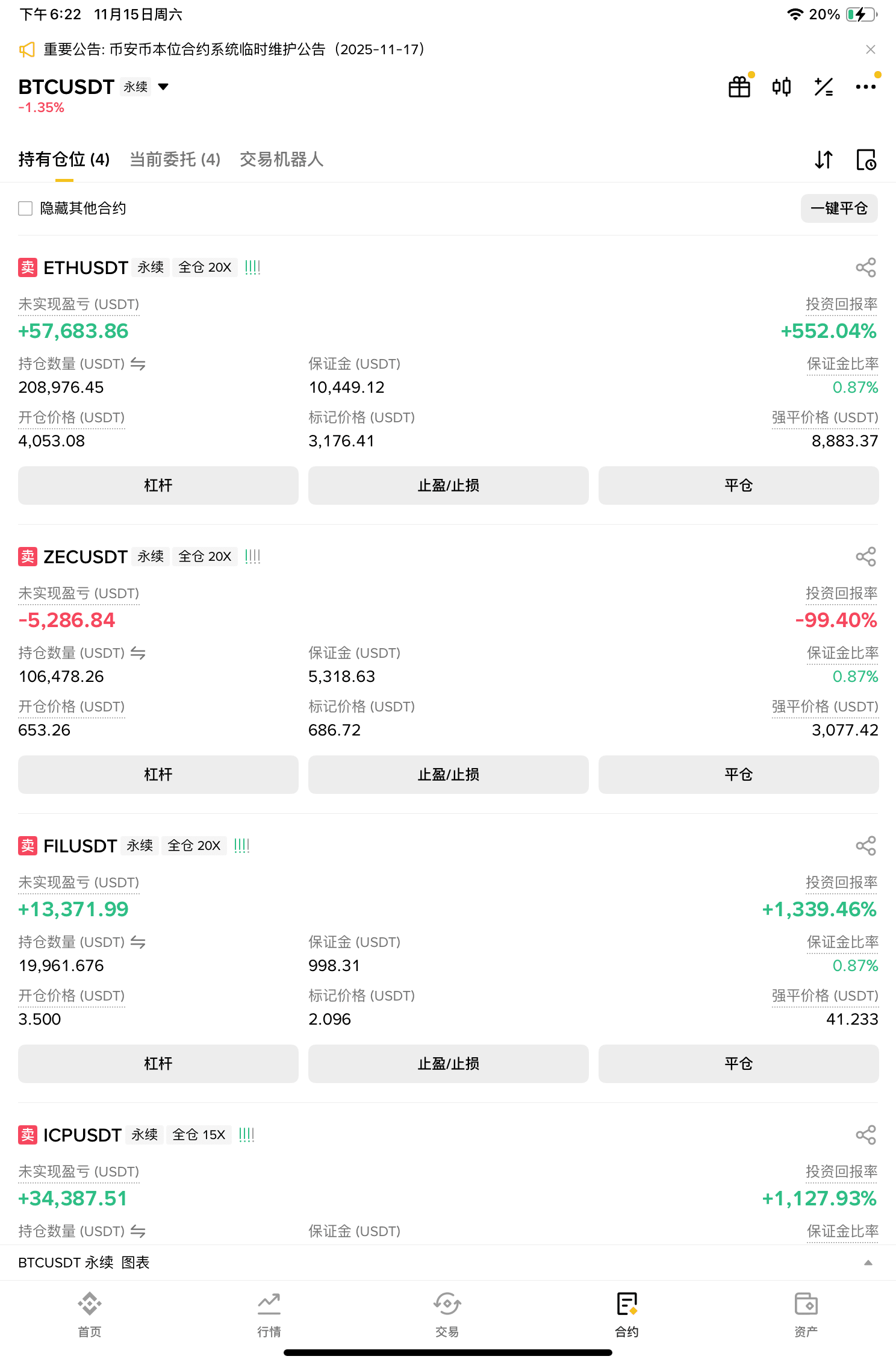The image size is (896, 1365).
Task: Dismiss the maintenance announcement banner
Action: click(x=870, y=49)
